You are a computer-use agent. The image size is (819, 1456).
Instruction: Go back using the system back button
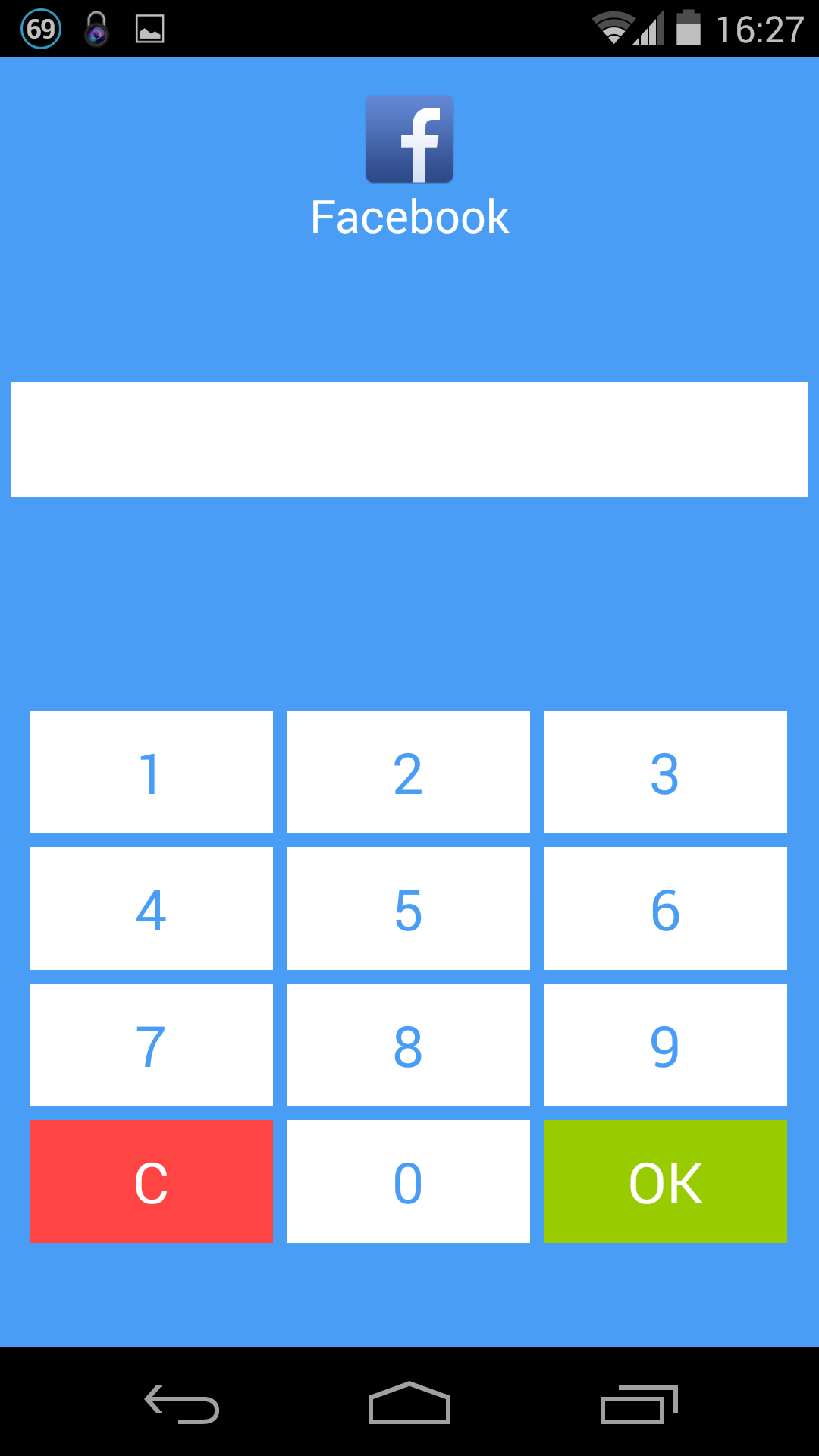pos(182,1404)
